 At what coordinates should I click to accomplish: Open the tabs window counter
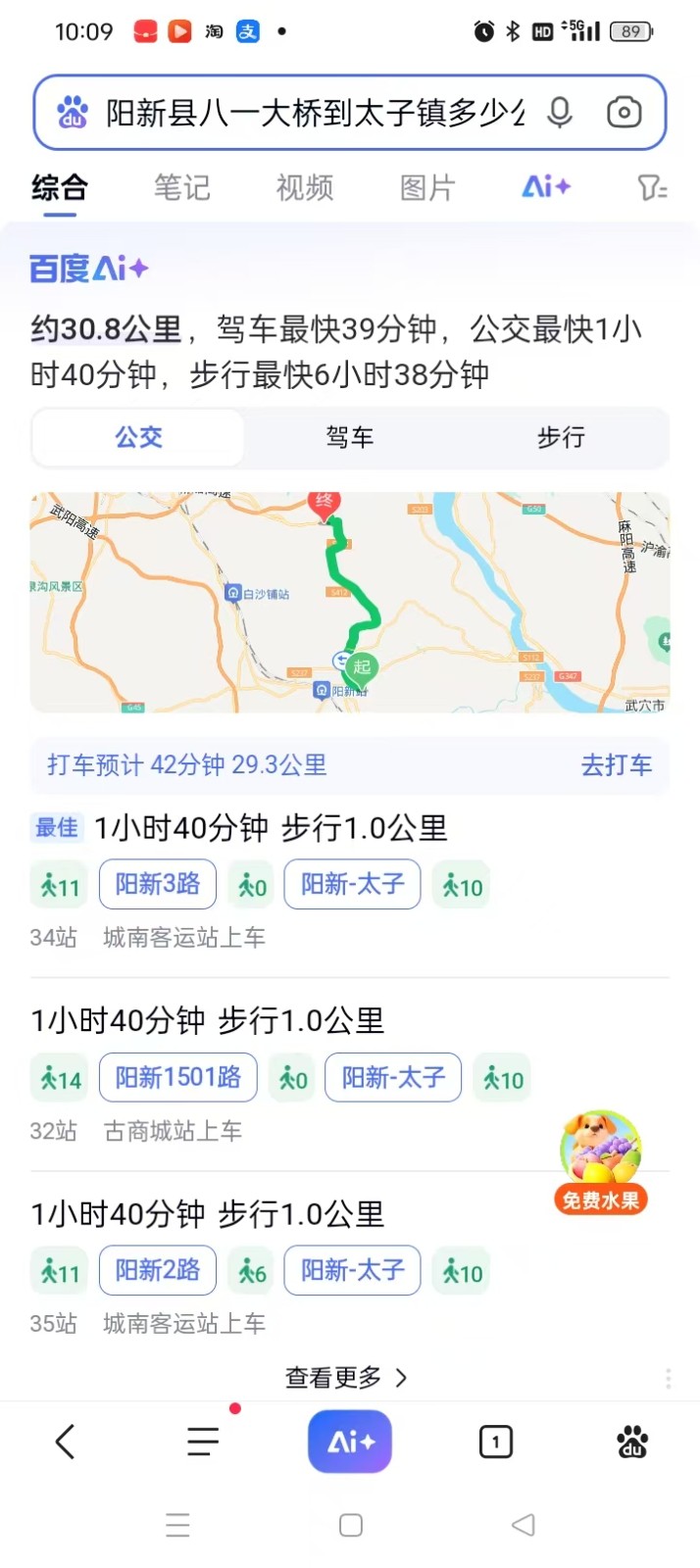pos(495,1442)
